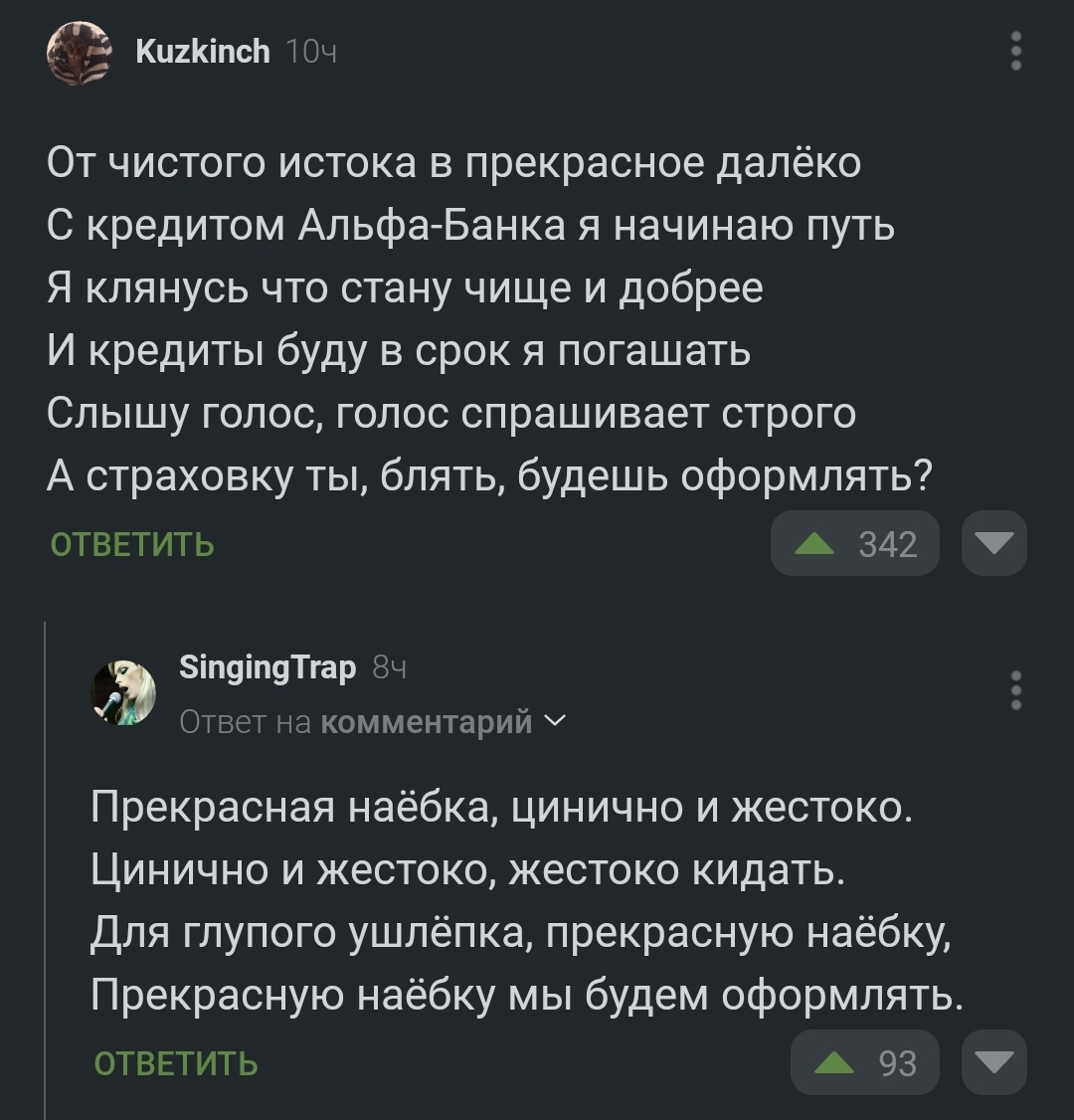
Task: Downvote Kuzkinch's comment
Action: [x=994, y=543]
